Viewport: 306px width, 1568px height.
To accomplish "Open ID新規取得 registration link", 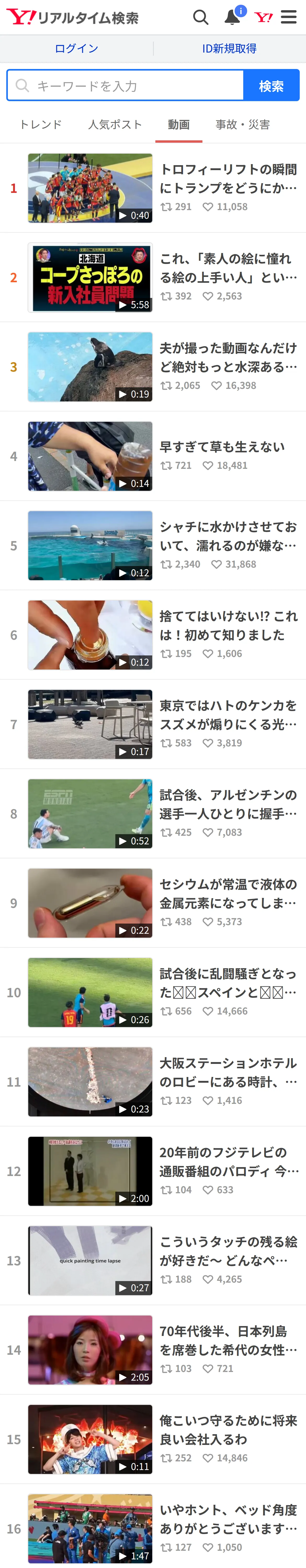I will 229,49.
